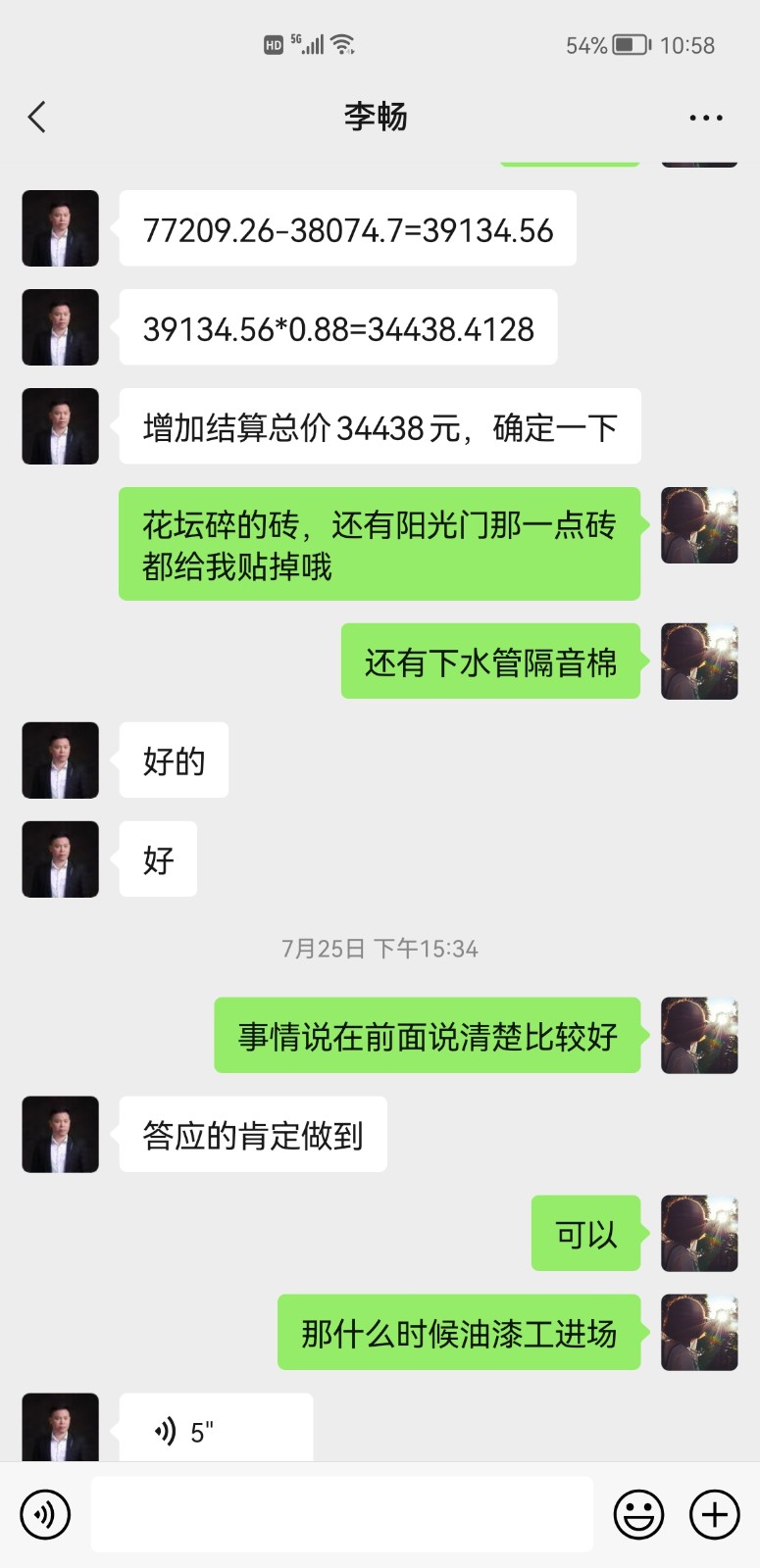Go back from the 李畅 chat
This screenshot has width=760, height=1568.
37,118
